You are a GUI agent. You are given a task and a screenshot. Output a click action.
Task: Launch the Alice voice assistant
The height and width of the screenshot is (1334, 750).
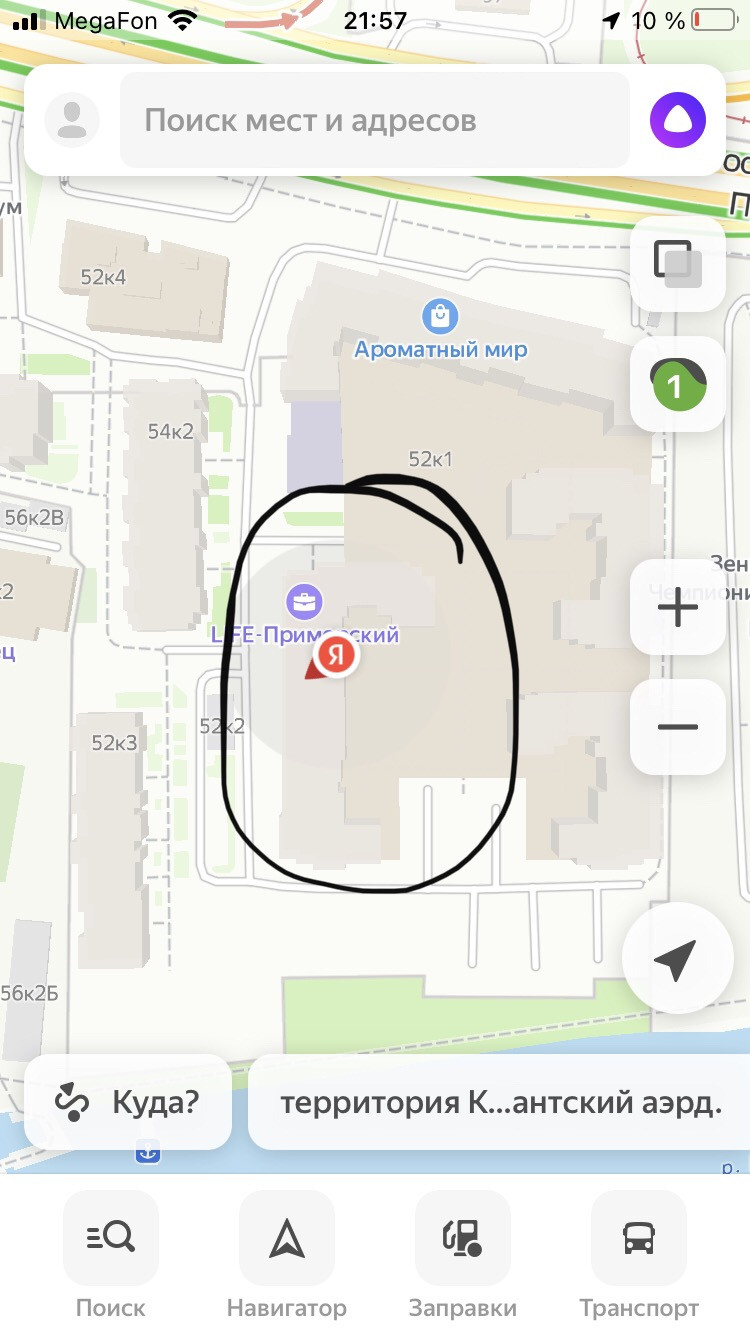678,121
